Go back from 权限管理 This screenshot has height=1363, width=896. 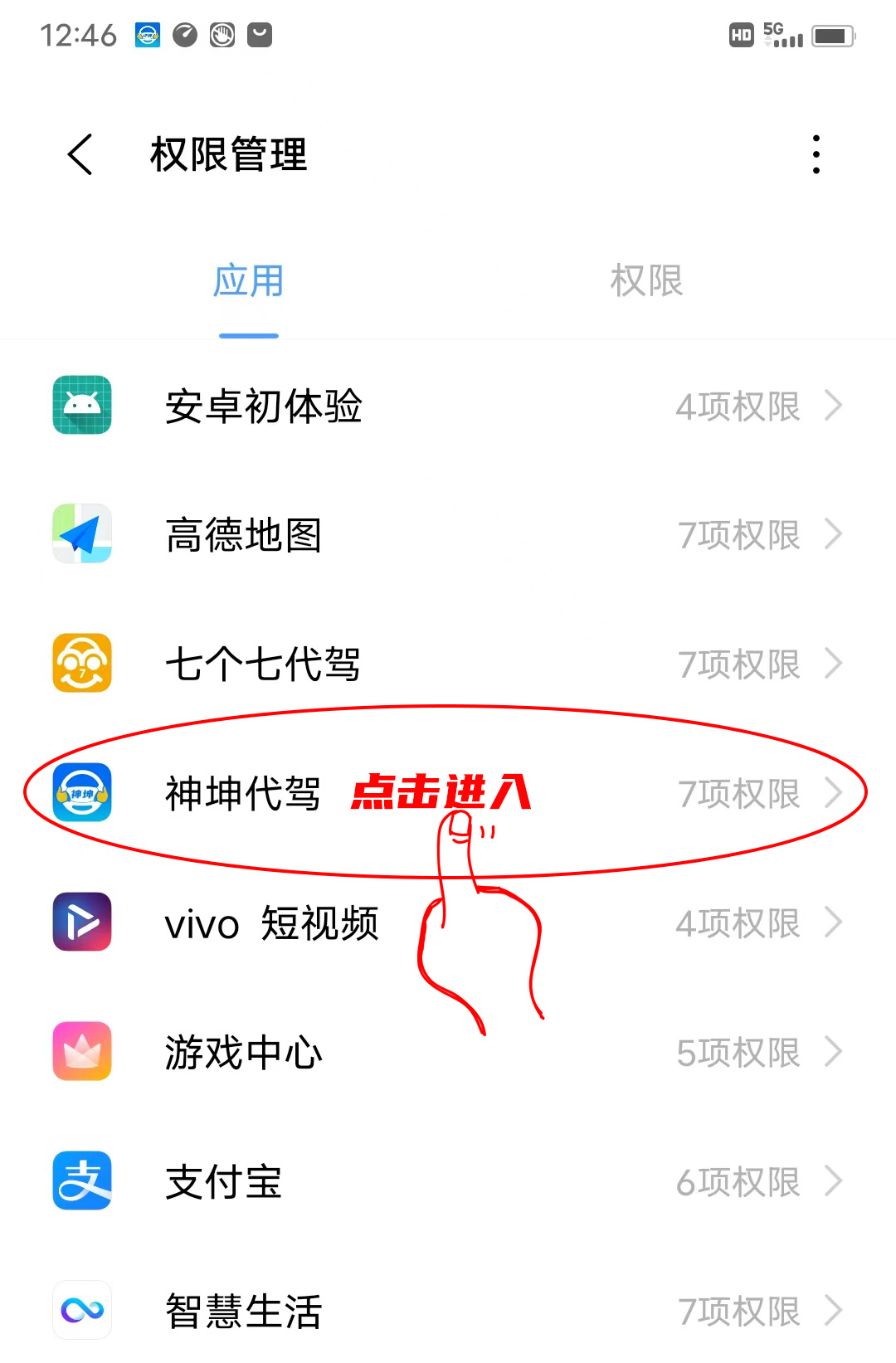pyautogui.click(x=80, y=155)
